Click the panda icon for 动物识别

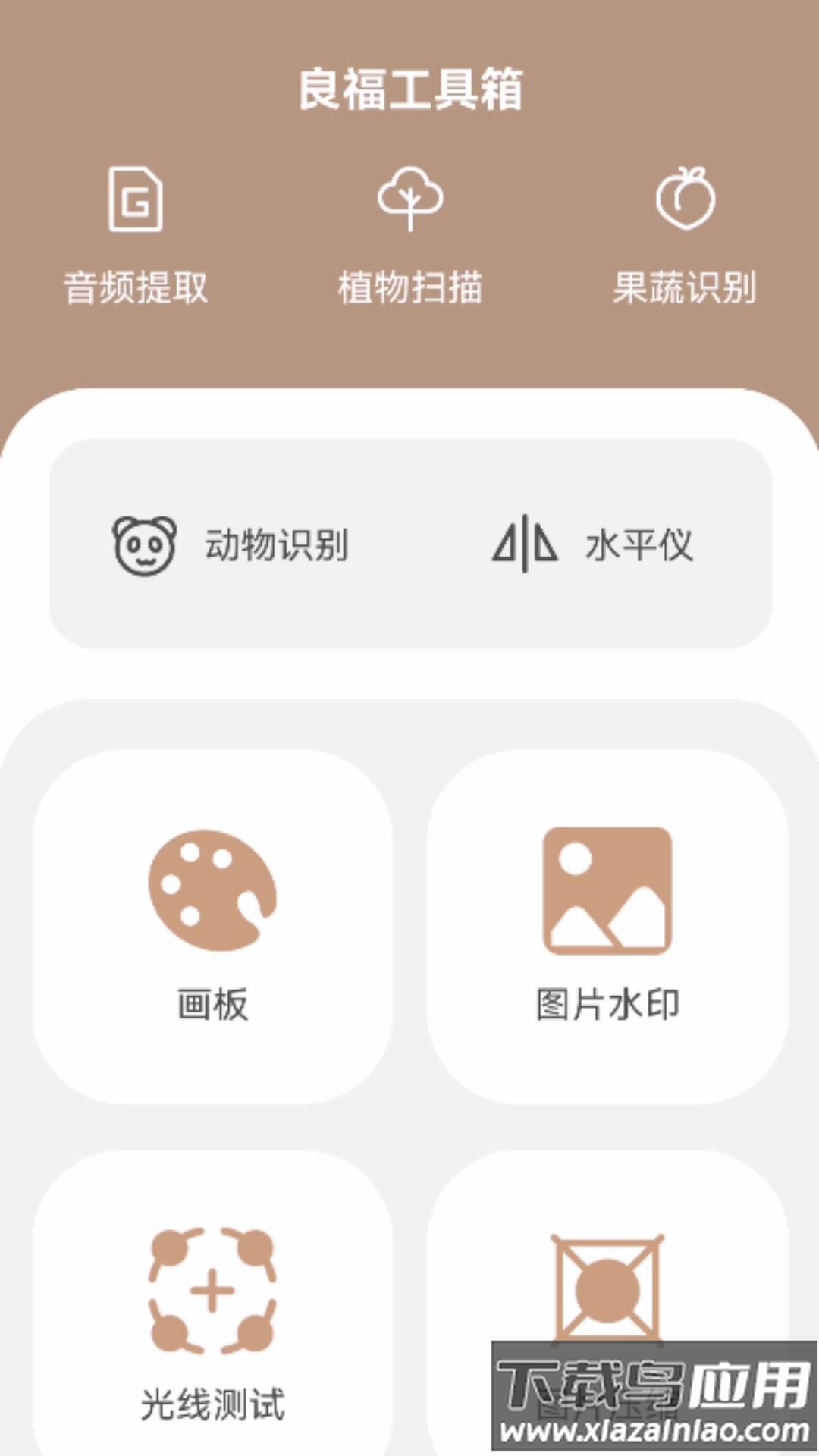click(145, 543)
